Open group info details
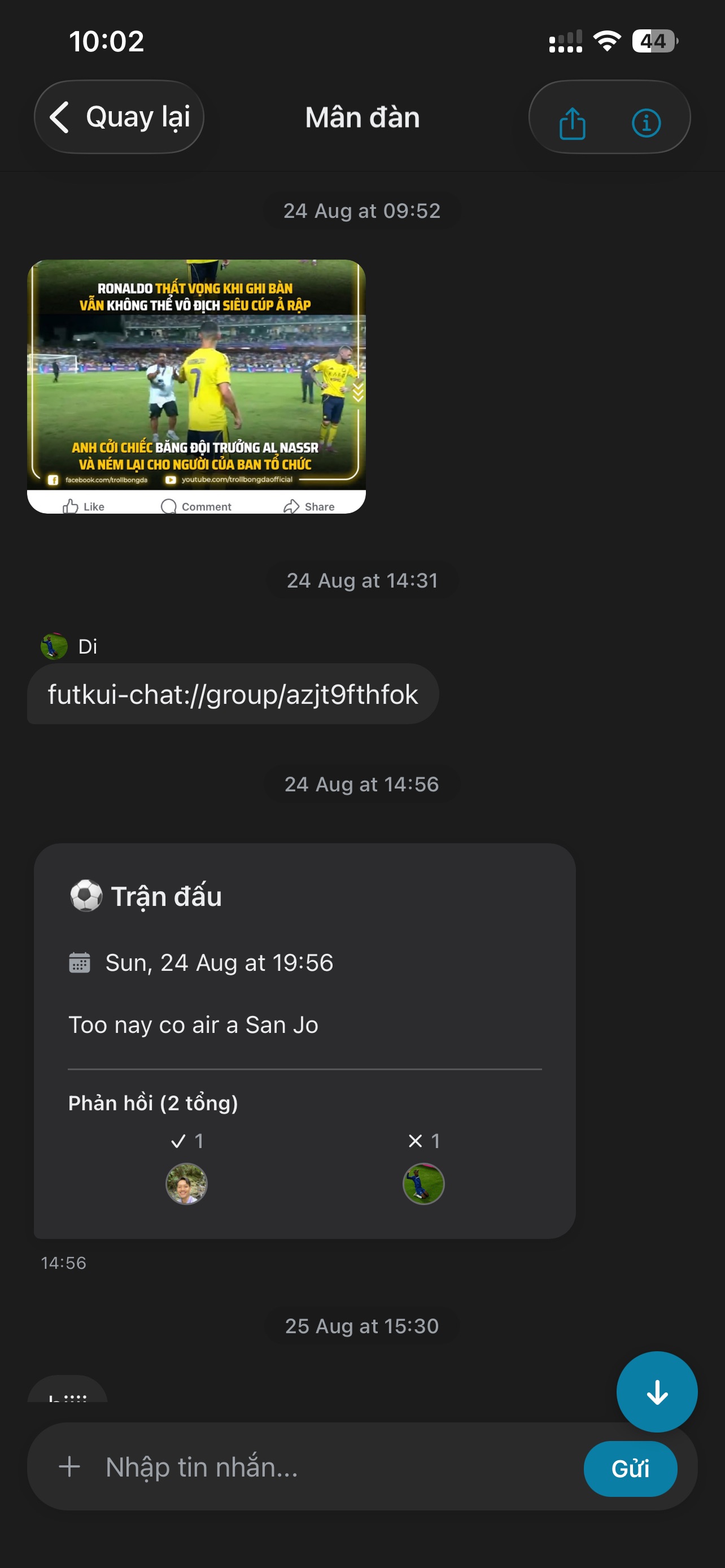This screenshot has height=1568, width=725. click(x=646, y=123)
